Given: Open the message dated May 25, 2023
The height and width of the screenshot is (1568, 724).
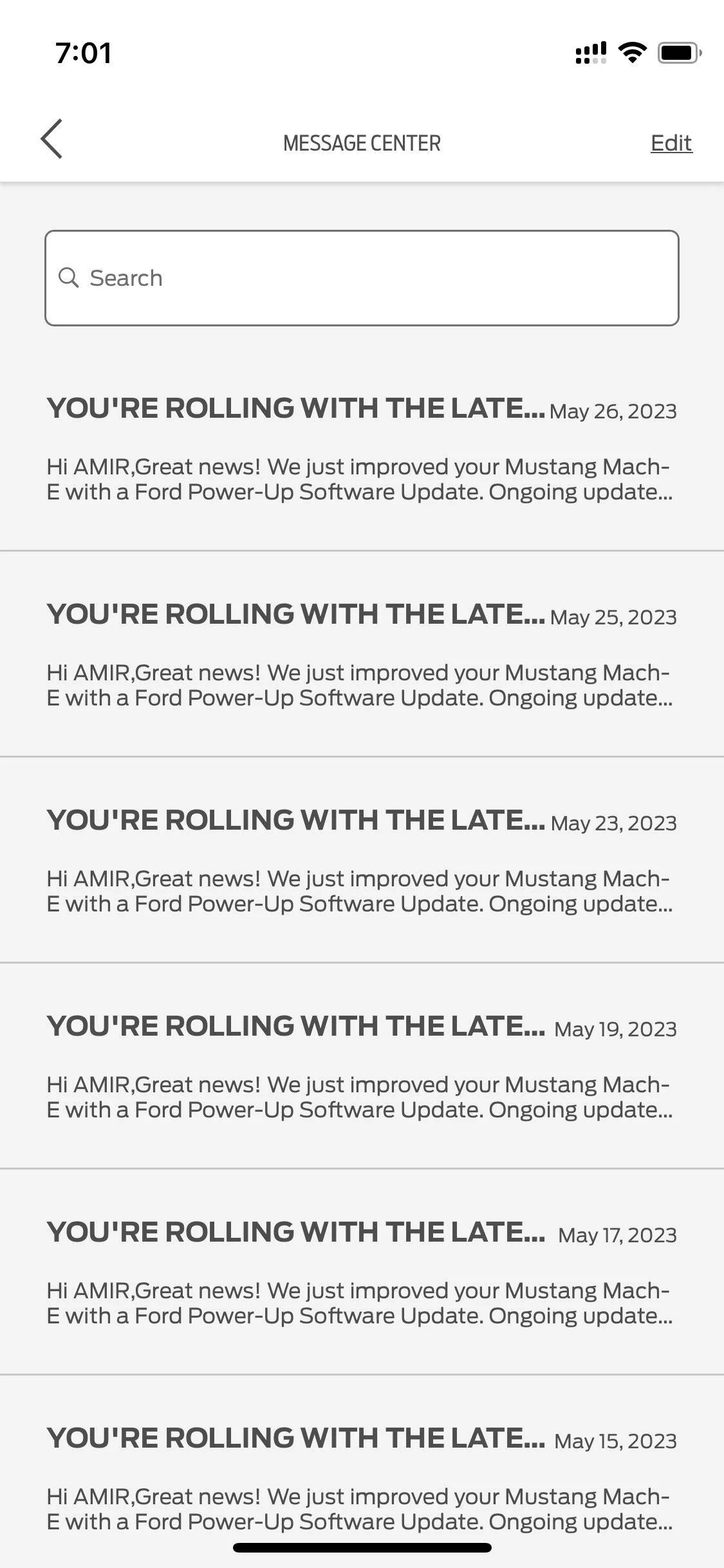Looking at the screenshot, I should (362, 654).
